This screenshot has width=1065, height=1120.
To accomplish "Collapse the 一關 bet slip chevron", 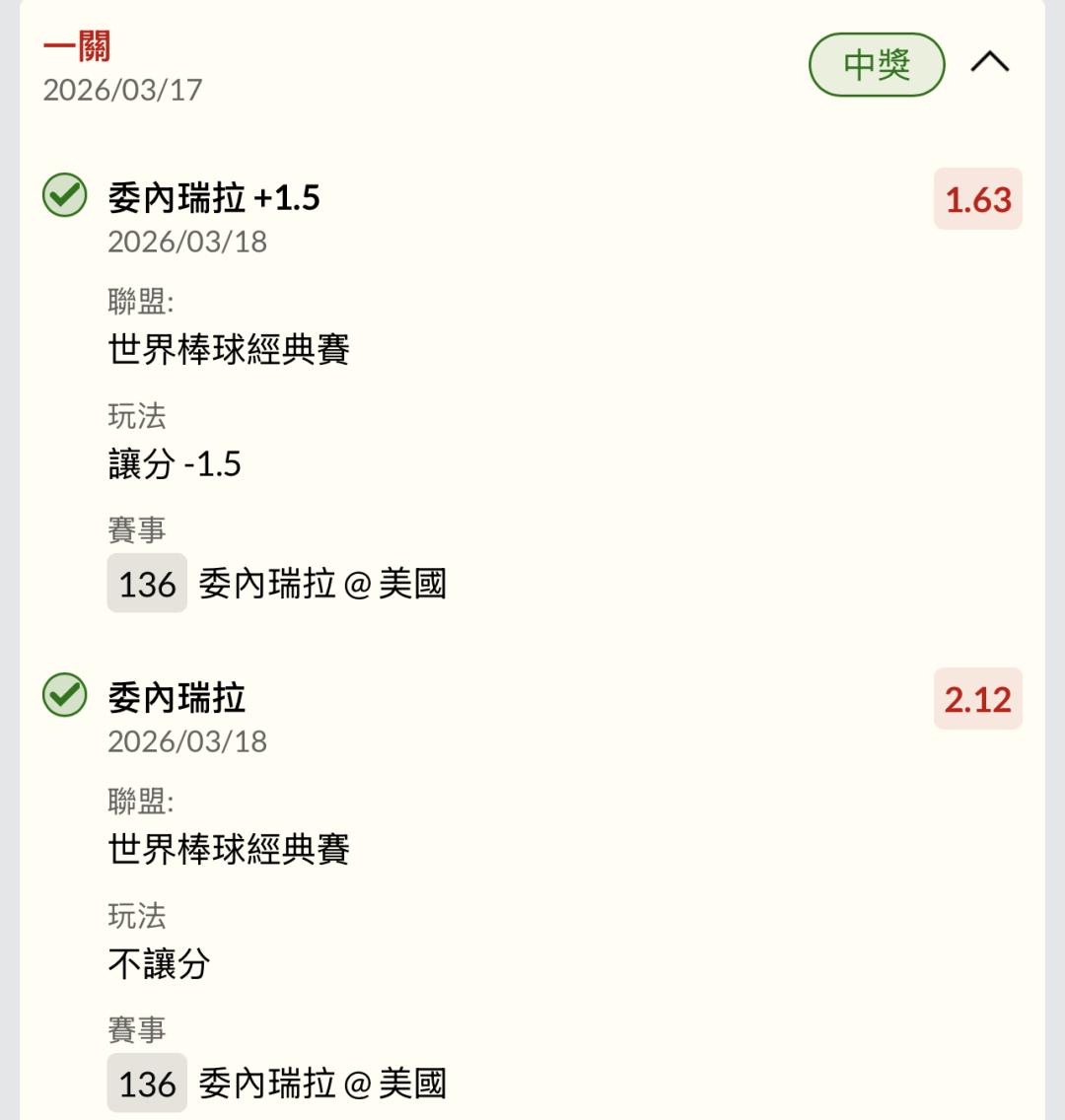I will (x=990, y=63).
